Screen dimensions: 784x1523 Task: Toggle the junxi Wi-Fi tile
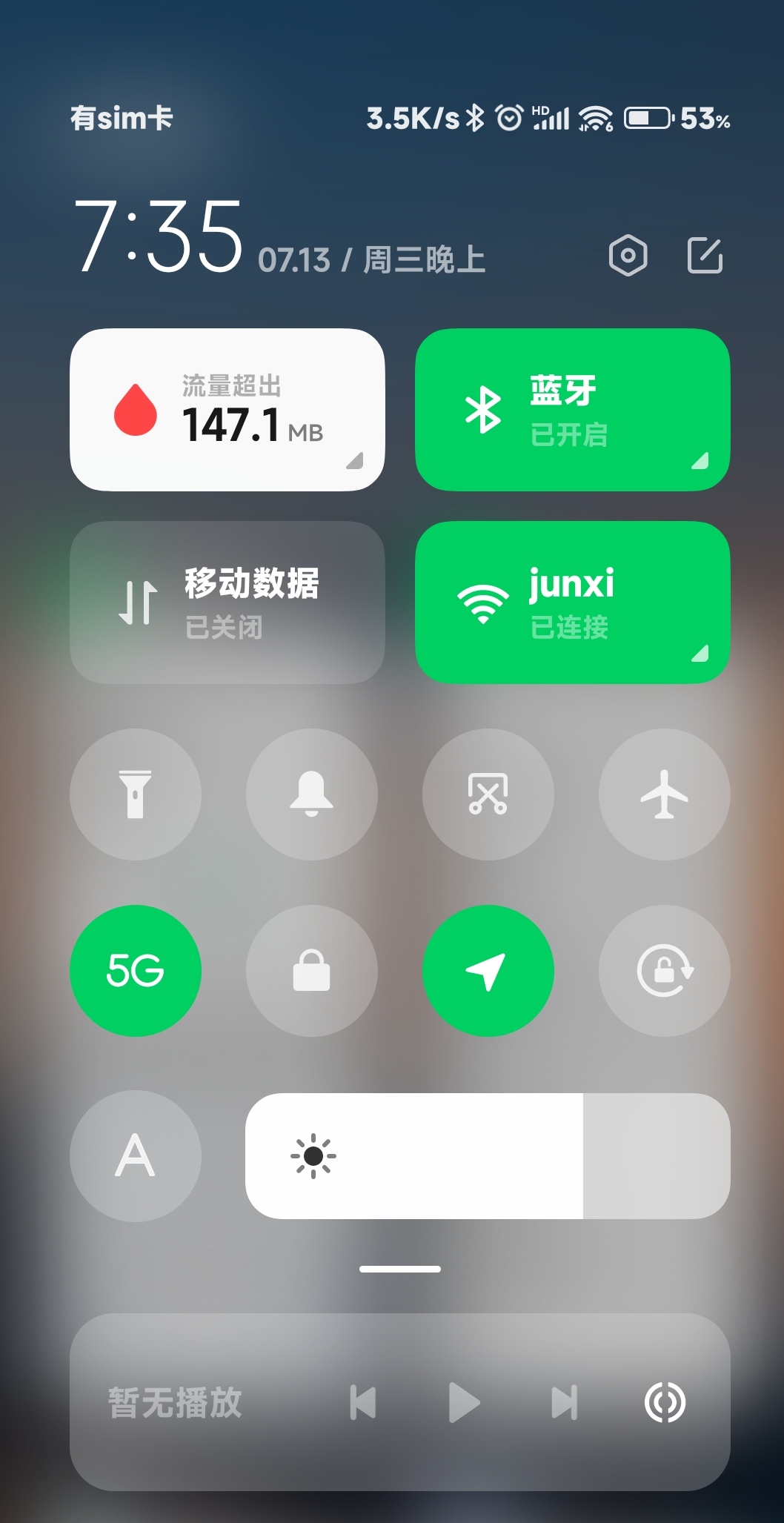pyautogui.click(x=572, y=603)
